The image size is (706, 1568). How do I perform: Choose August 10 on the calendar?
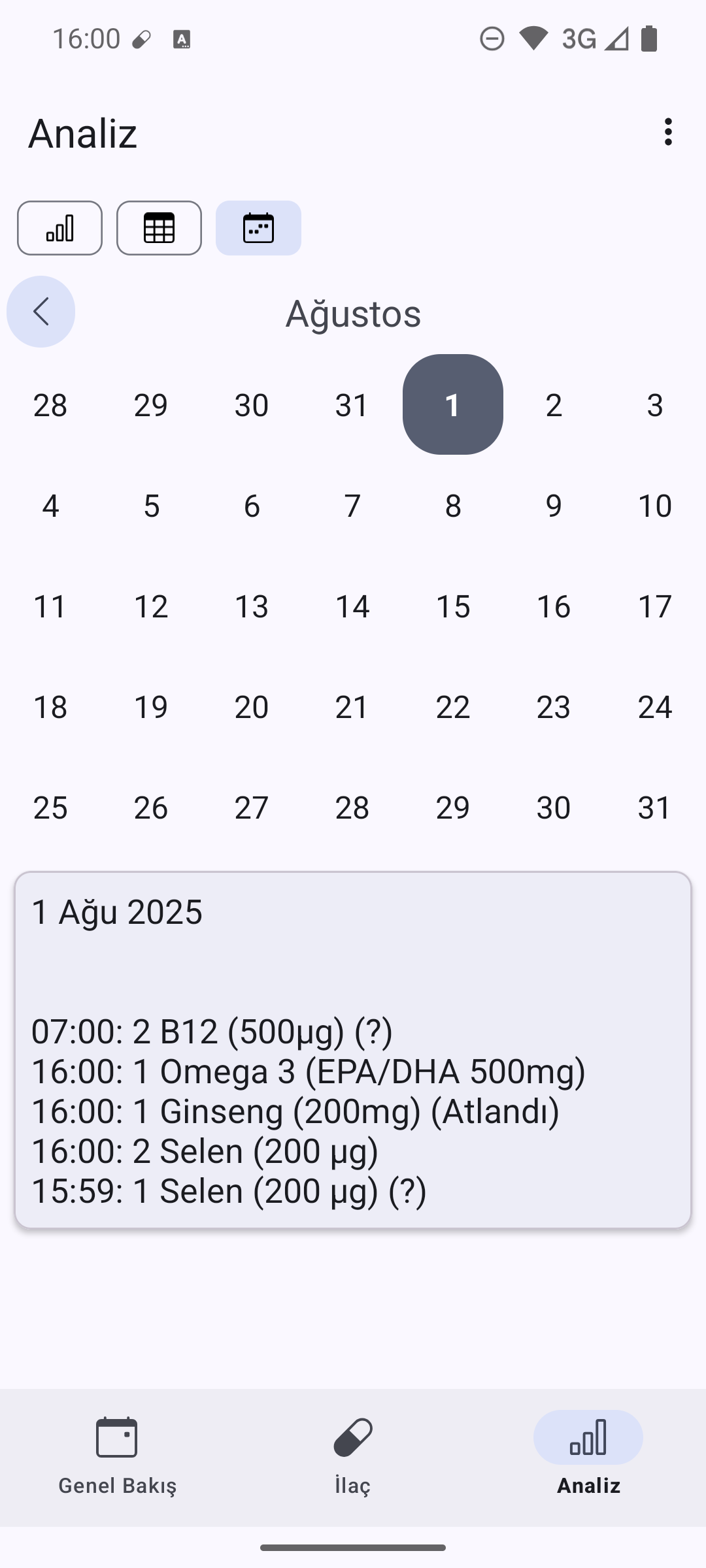[654, 506]
